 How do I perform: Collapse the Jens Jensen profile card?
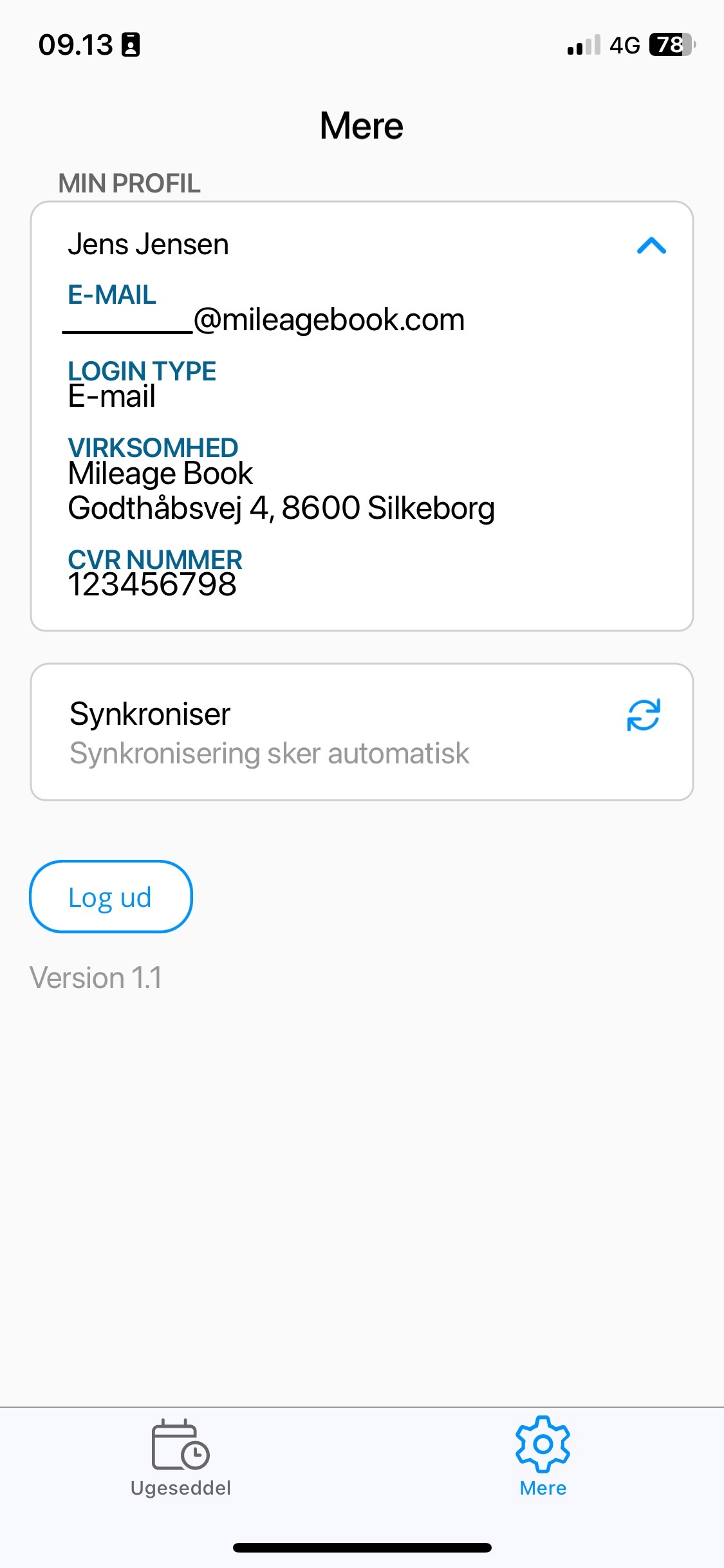coord(651,245)
